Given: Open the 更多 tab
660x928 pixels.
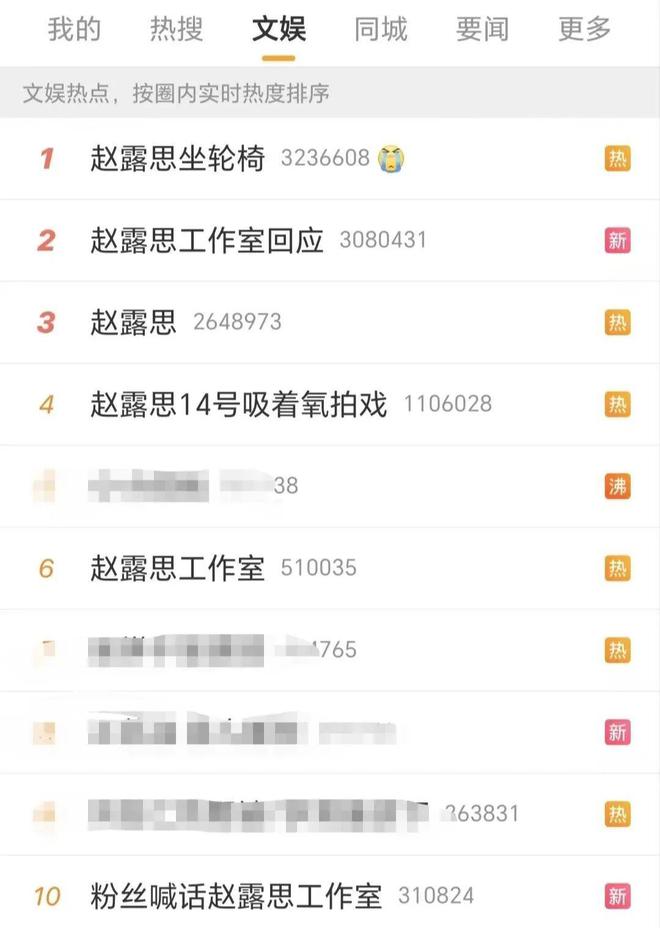Looking at the screenshot, I should click(585, 30).
